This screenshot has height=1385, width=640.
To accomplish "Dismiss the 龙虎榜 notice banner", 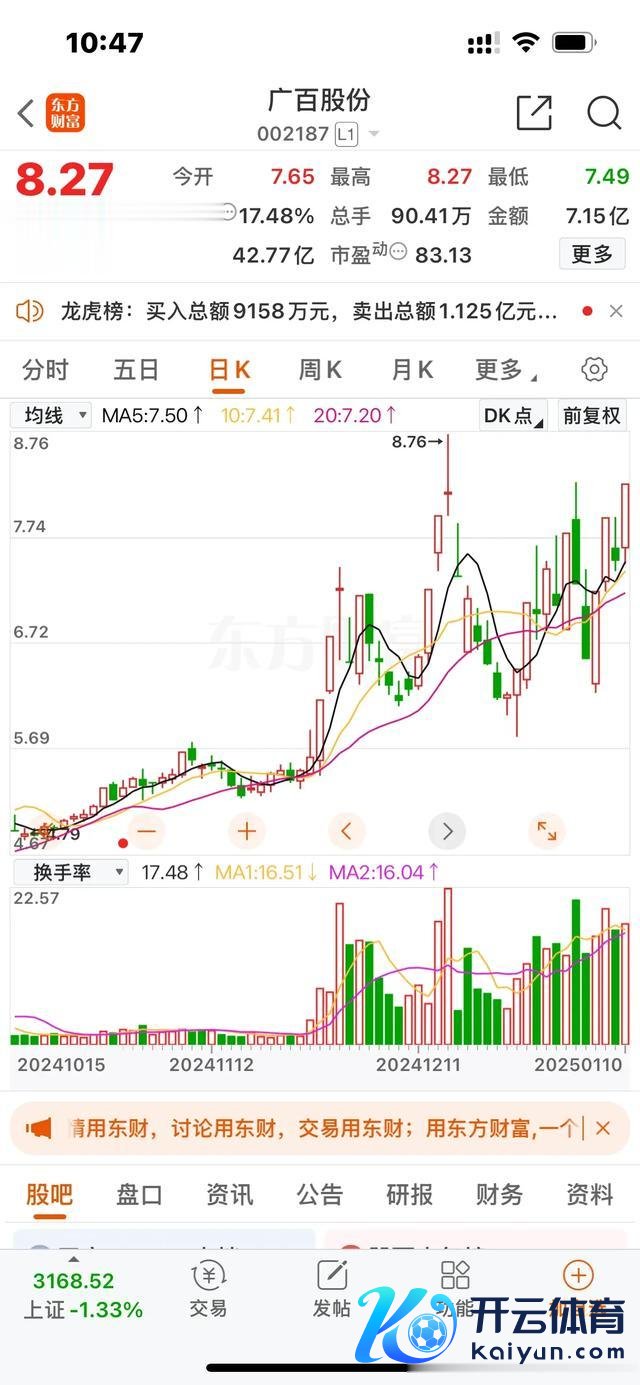I will [616, 312].
